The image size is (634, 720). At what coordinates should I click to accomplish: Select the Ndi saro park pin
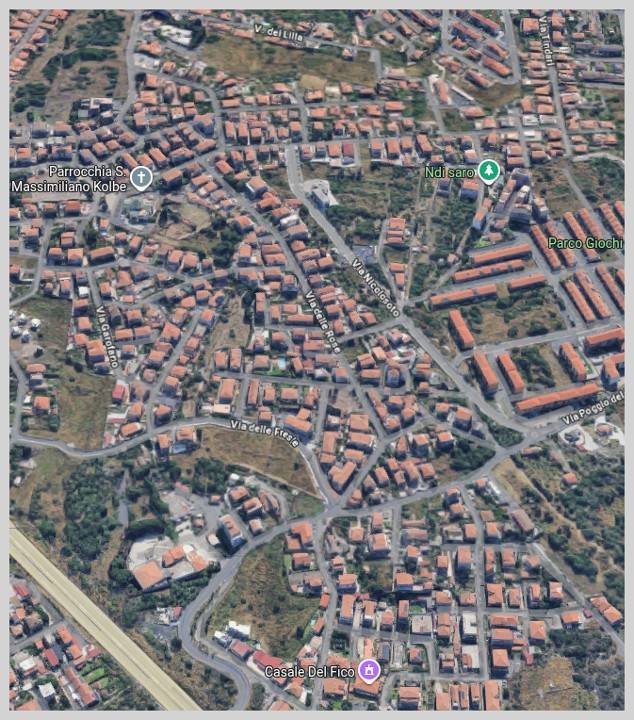[488, 171]
